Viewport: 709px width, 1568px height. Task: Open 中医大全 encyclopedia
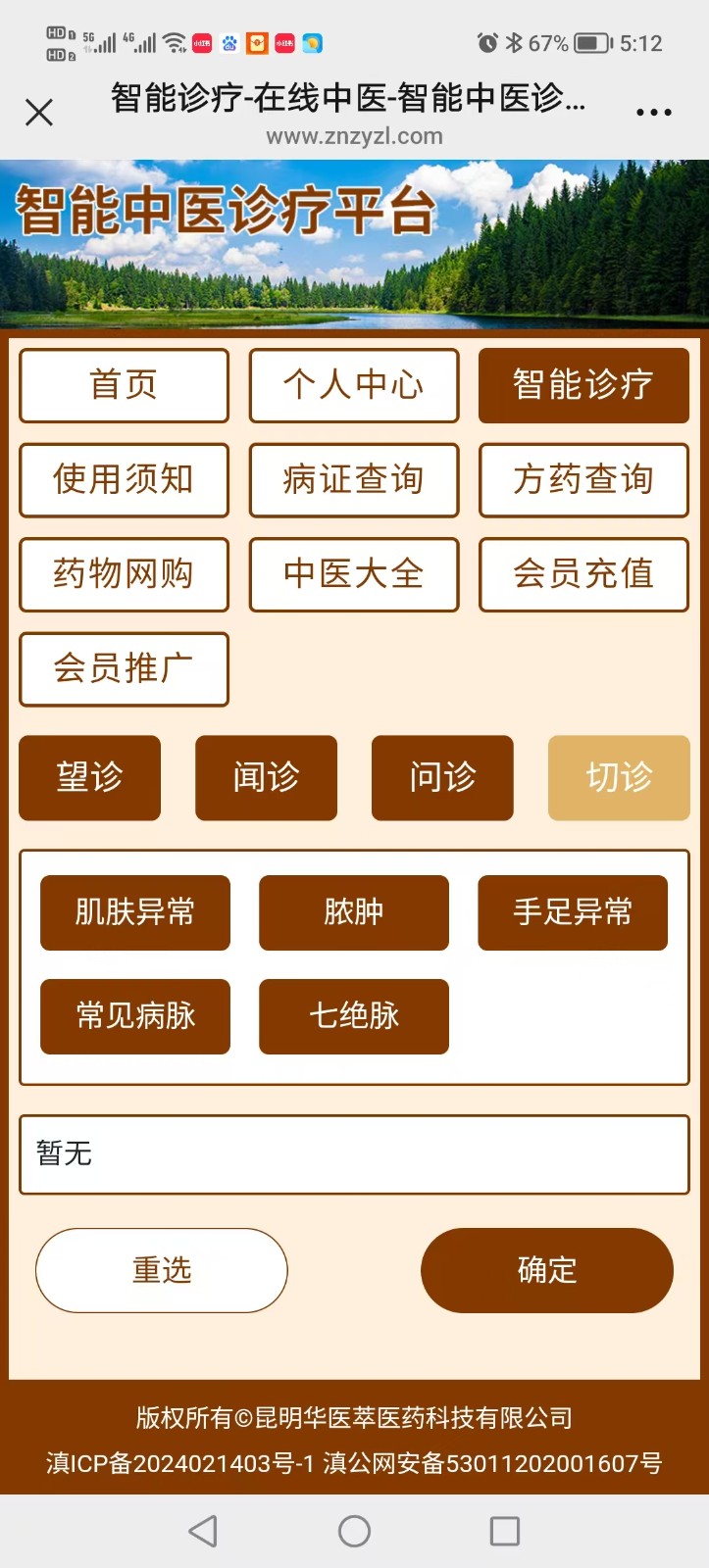(x=353, y=574)
